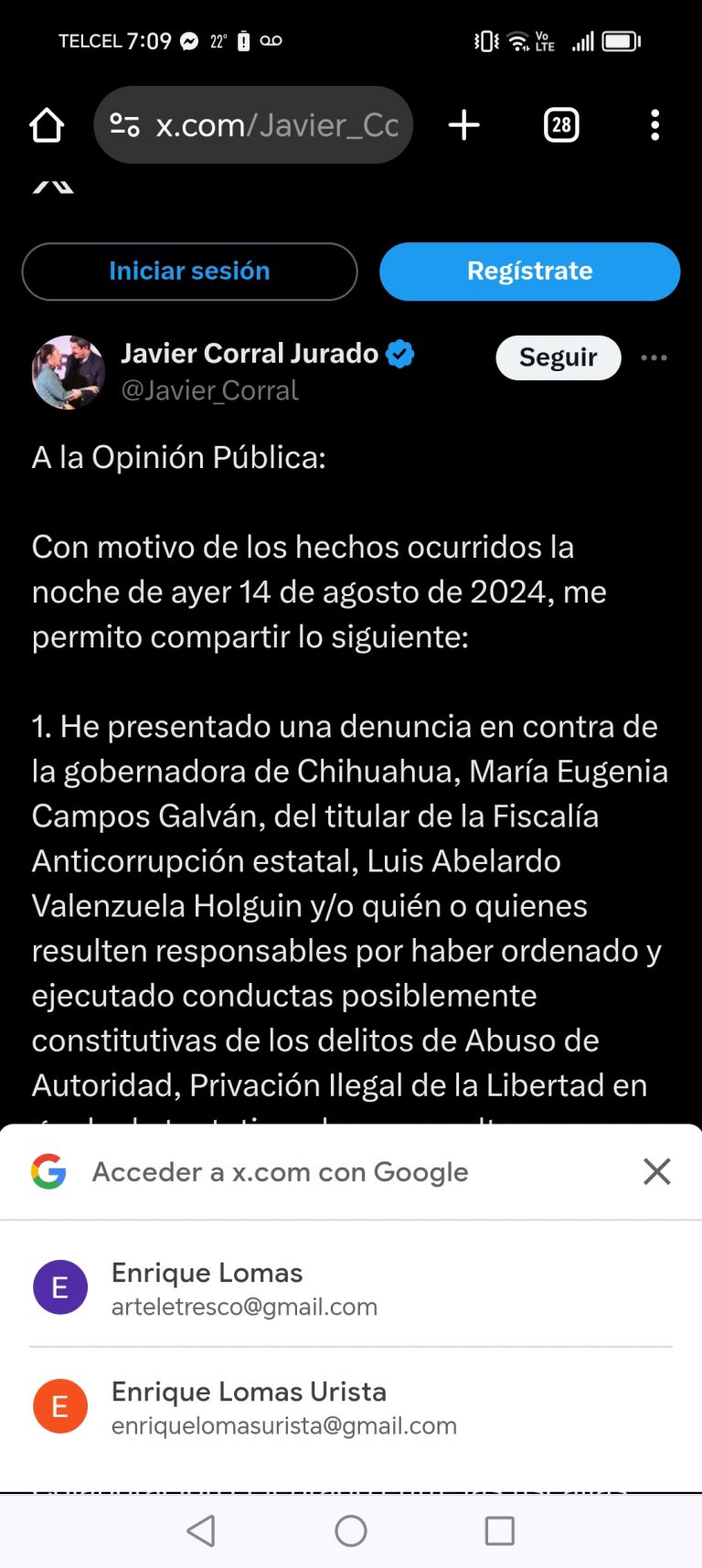Open site permissions icon in the address bar
The image size is (702, 1568).
(x=126, y=125)
